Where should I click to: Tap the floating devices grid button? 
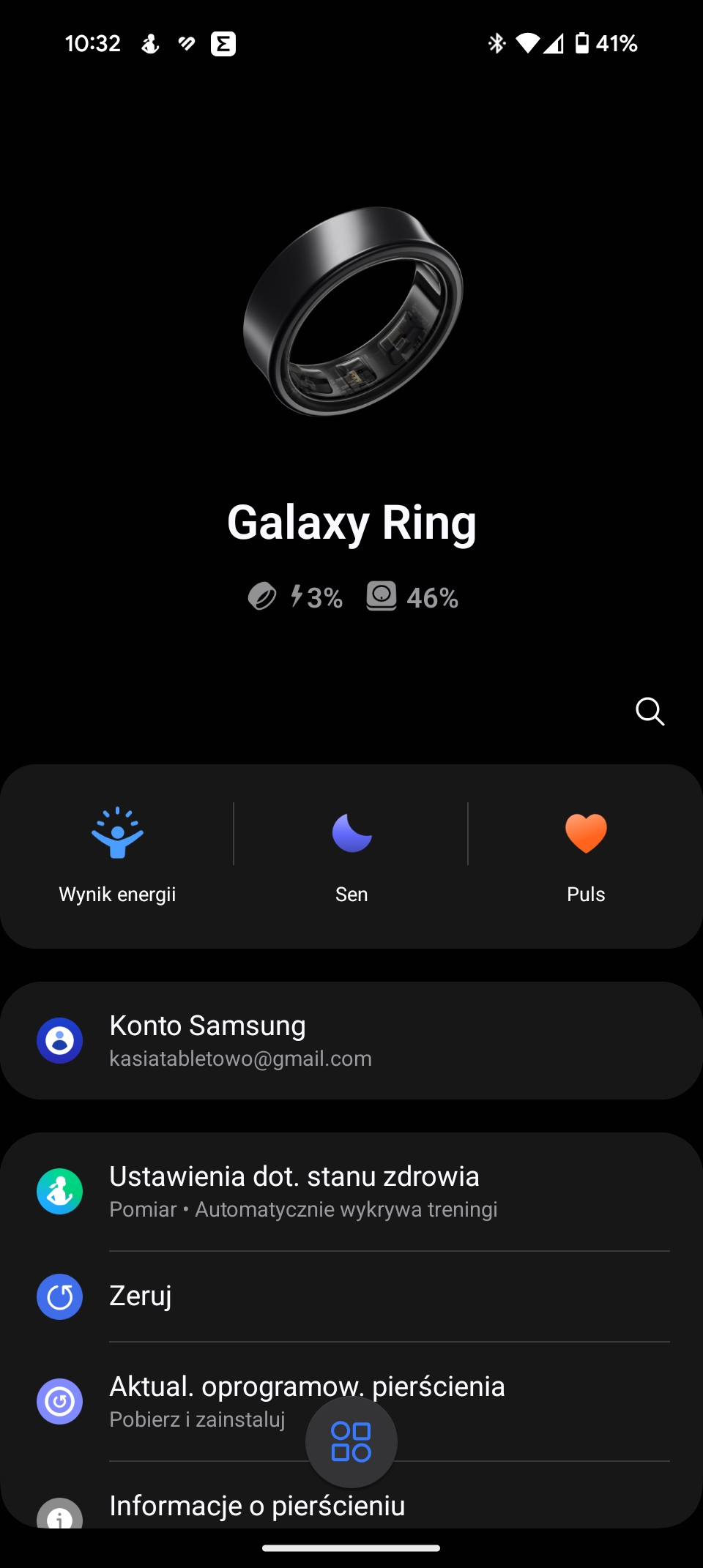(351, 1441)
